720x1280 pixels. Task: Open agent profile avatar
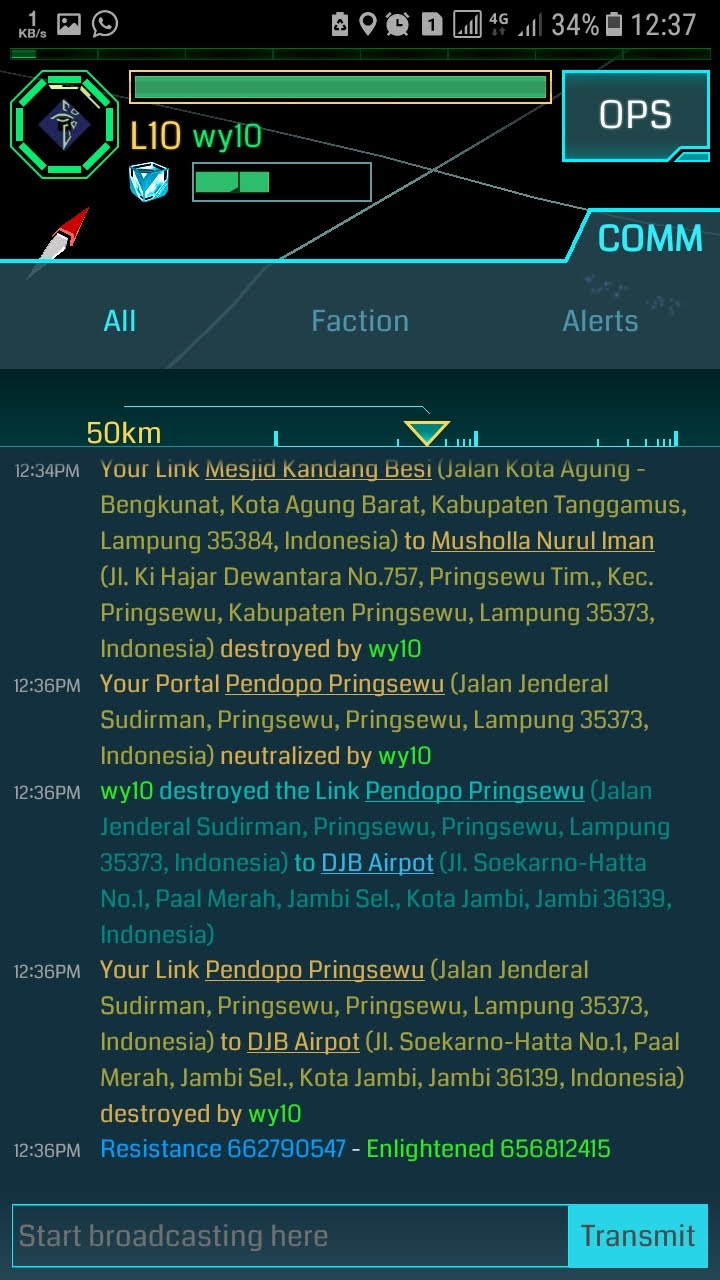pos(64,125)
